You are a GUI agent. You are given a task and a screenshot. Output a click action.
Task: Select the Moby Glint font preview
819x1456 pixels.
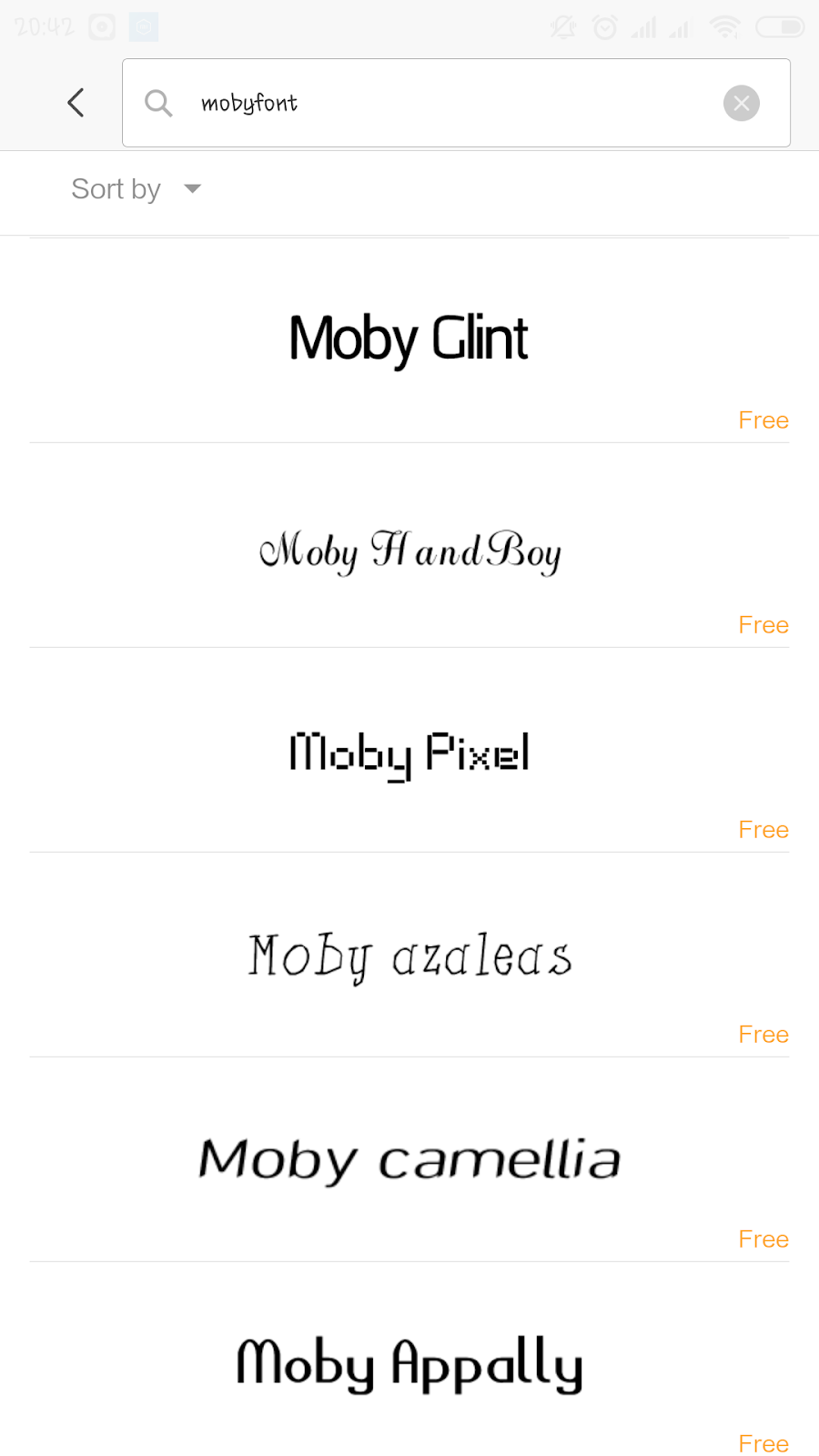click(x=408, y=339)
